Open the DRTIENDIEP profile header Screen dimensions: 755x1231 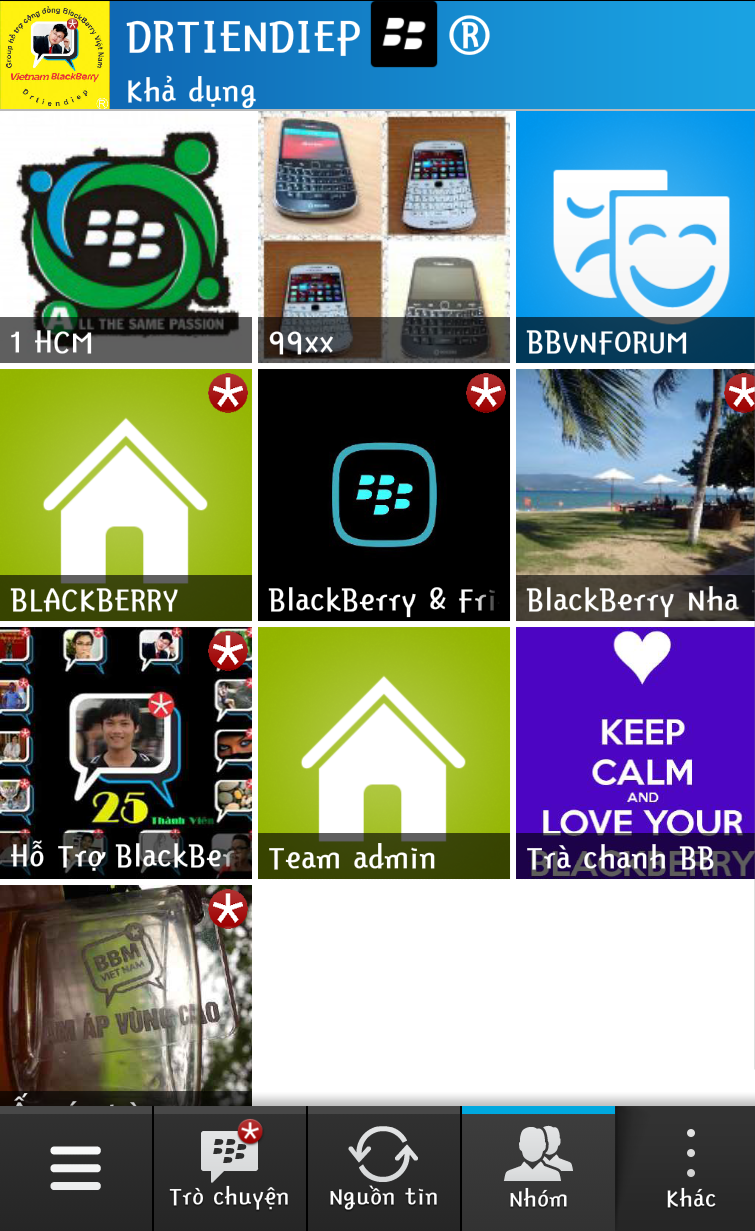[300, 55]
